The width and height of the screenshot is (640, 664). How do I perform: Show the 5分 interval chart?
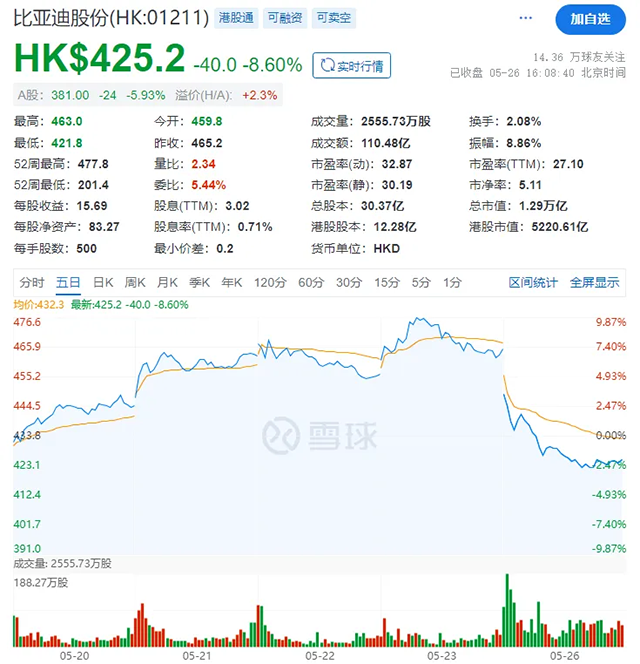pos(420,283)
